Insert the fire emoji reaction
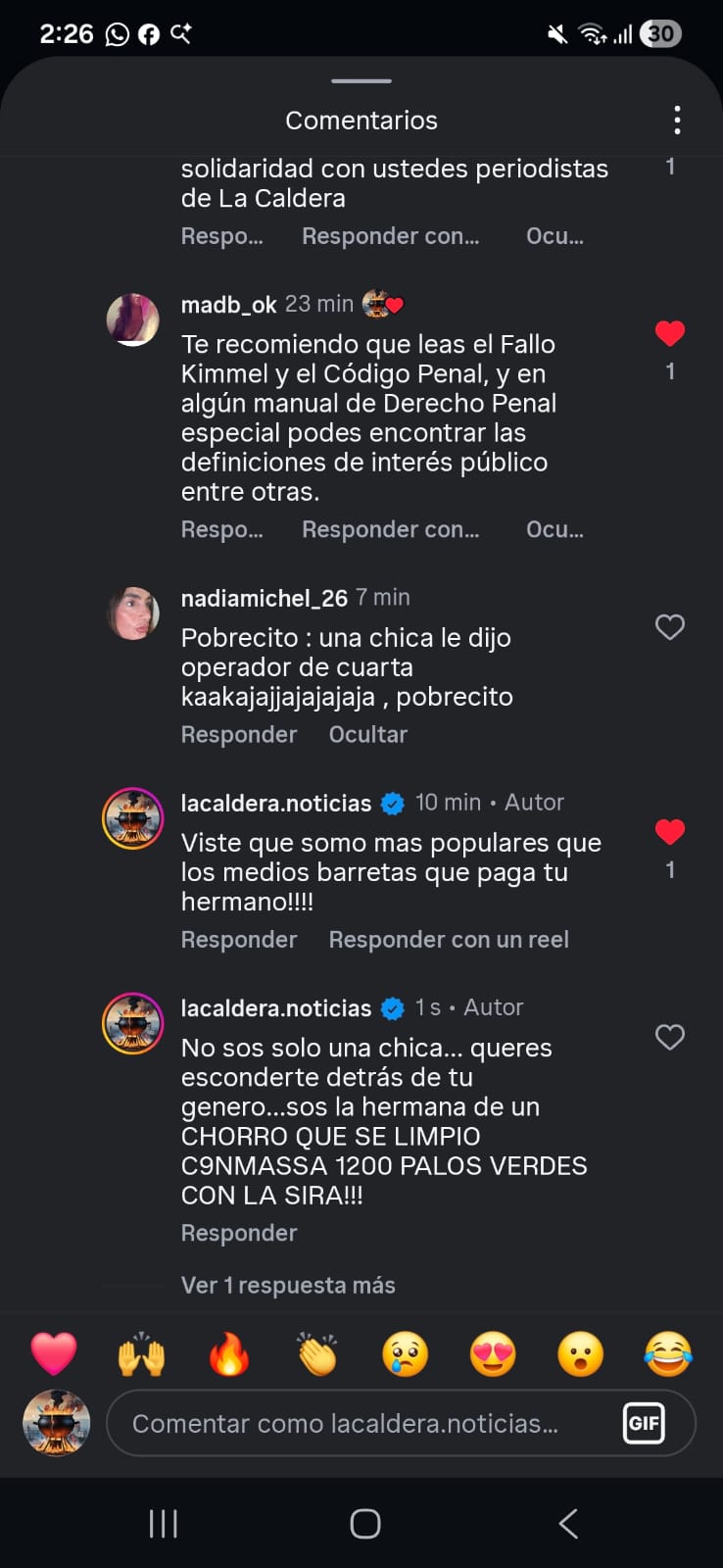The height and width of the screenshot is (1568, 723). pyautogui.click(x=229, y=1355)
